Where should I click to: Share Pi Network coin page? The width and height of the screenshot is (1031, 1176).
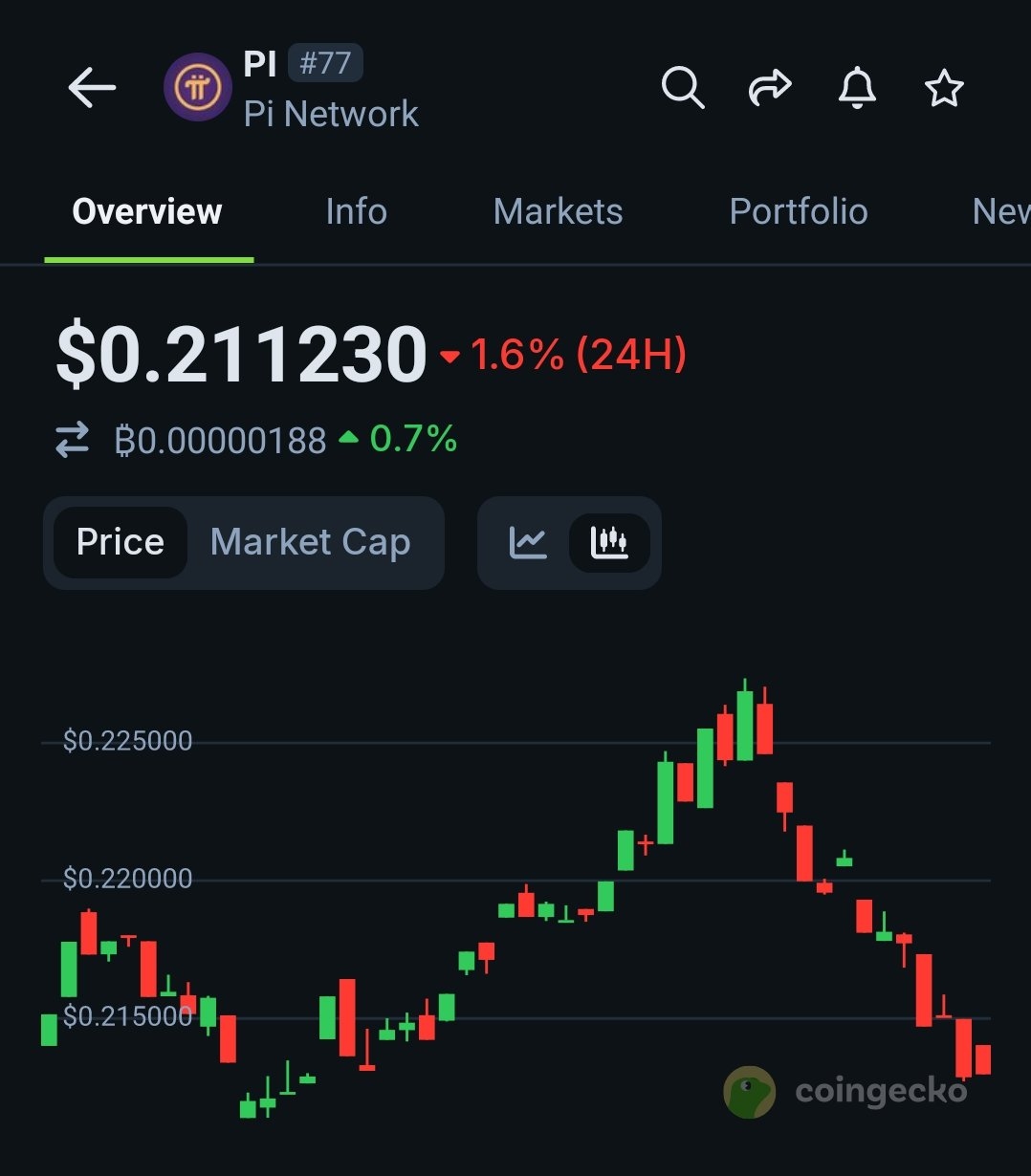[770, 88]
